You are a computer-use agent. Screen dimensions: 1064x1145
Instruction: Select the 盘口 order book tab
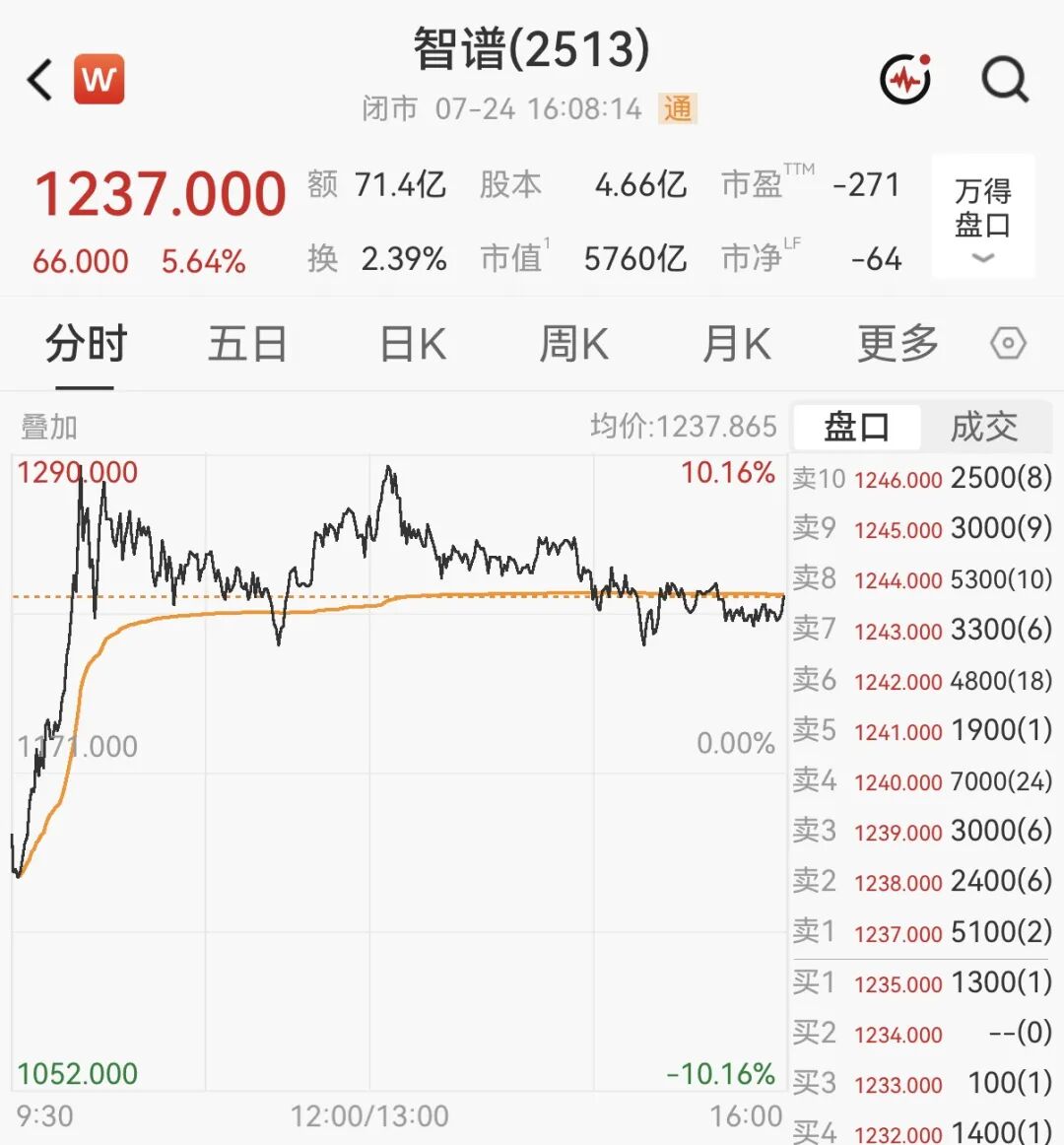[856, 428]
